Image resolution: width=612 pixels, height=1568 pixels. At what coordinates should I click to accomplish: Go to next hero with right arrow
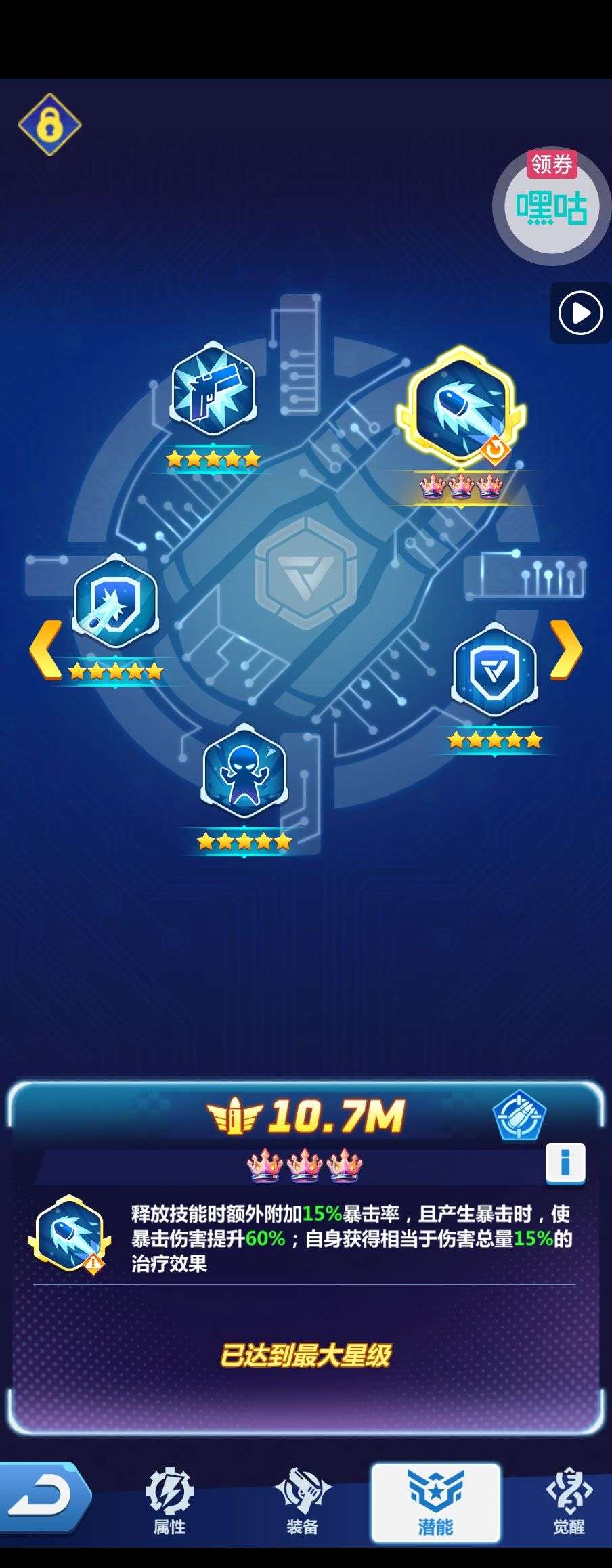coord(566,649)
